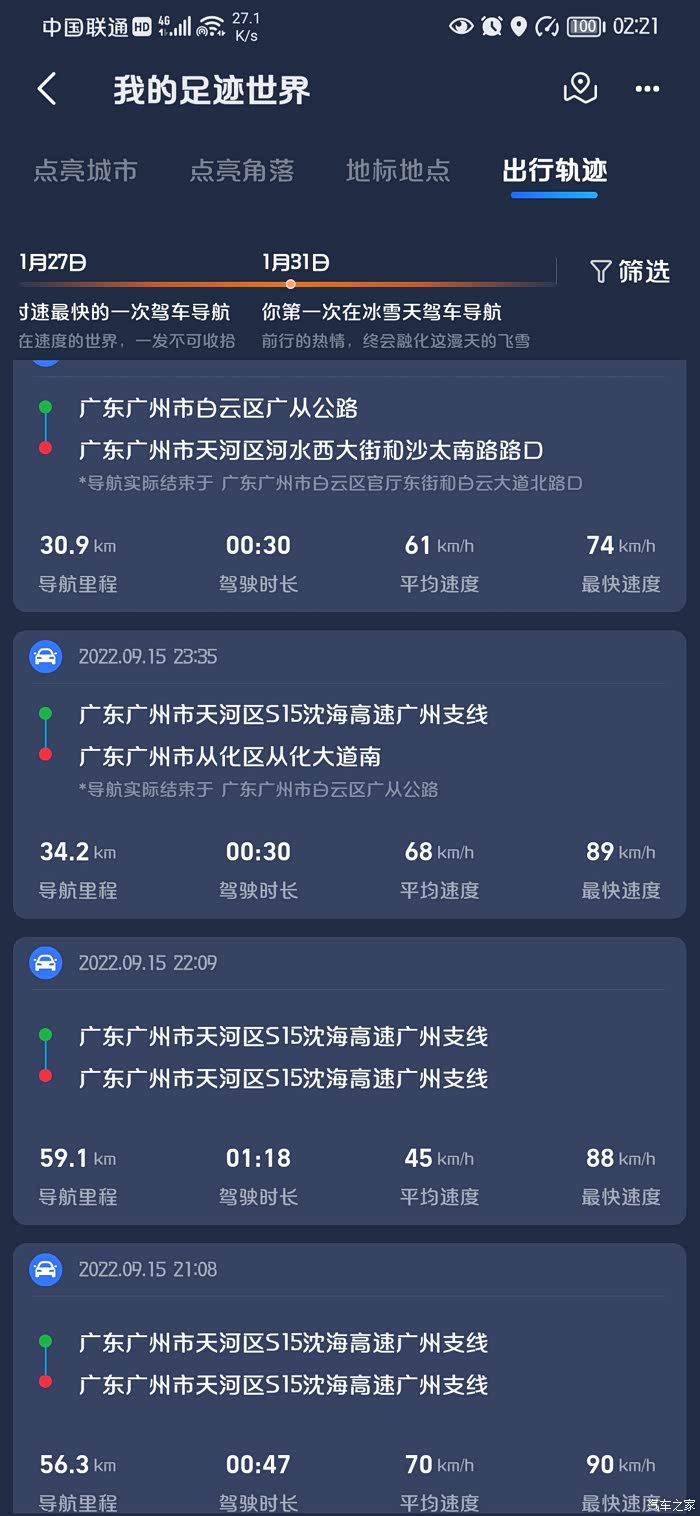
Task: Open the 30.9 km trip from 白云区广从公路
Action: 350,486
